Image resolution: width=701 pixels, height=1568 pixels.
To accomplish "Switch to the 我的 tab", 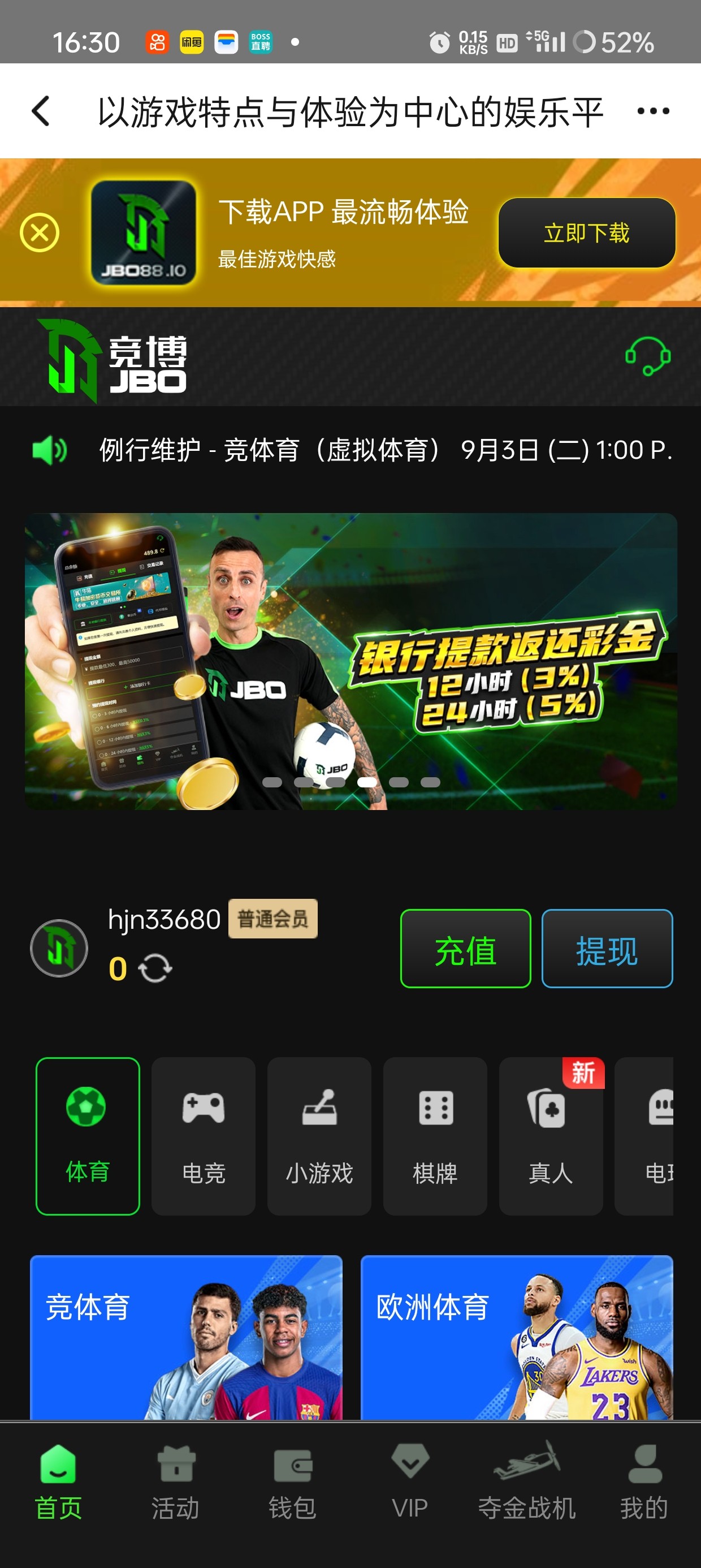I will click(x=644, y=1483).
